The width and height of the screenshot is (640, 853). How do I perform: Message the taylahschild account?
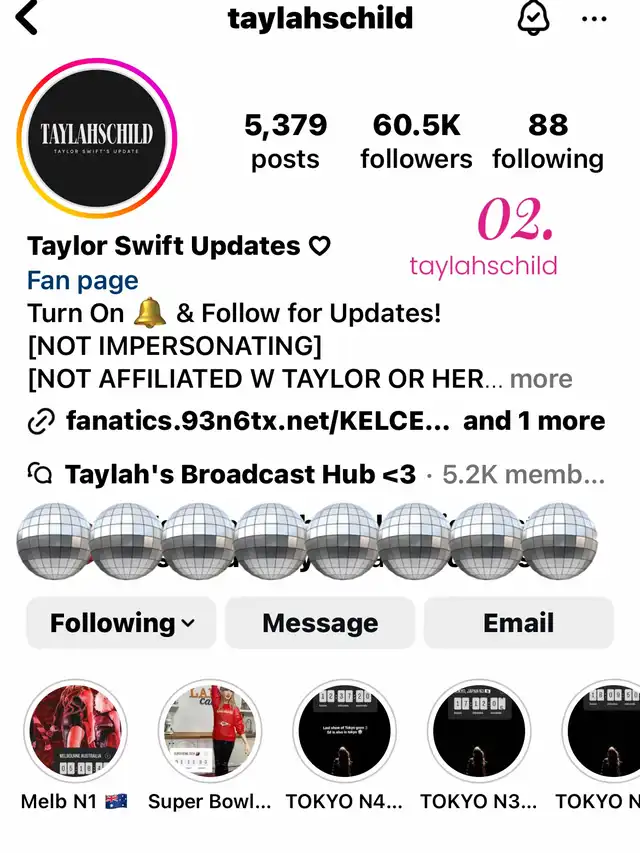(x=320, y=623)
